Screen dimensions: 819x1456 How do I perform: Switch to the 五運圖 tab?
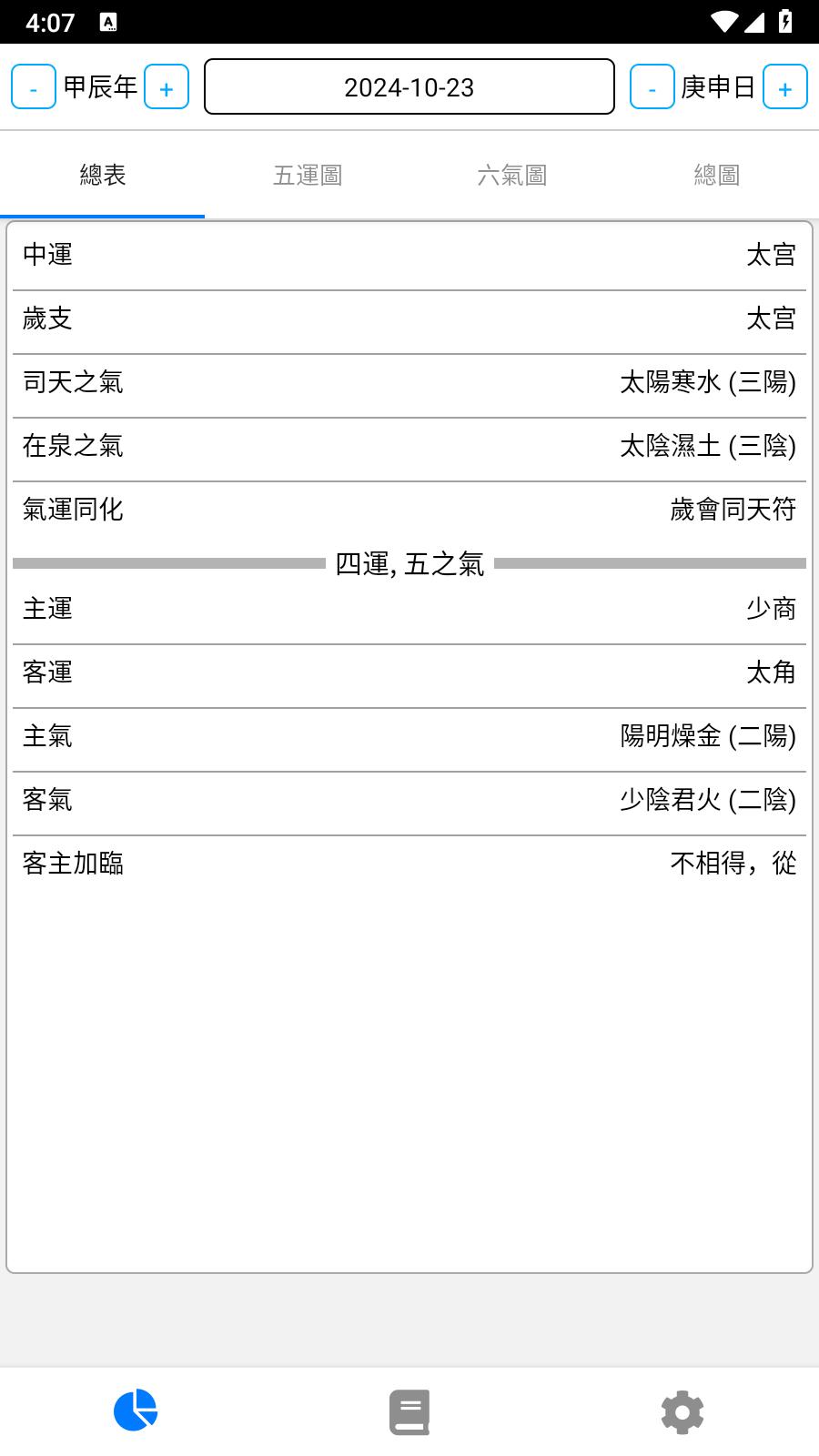click(308, 175)
